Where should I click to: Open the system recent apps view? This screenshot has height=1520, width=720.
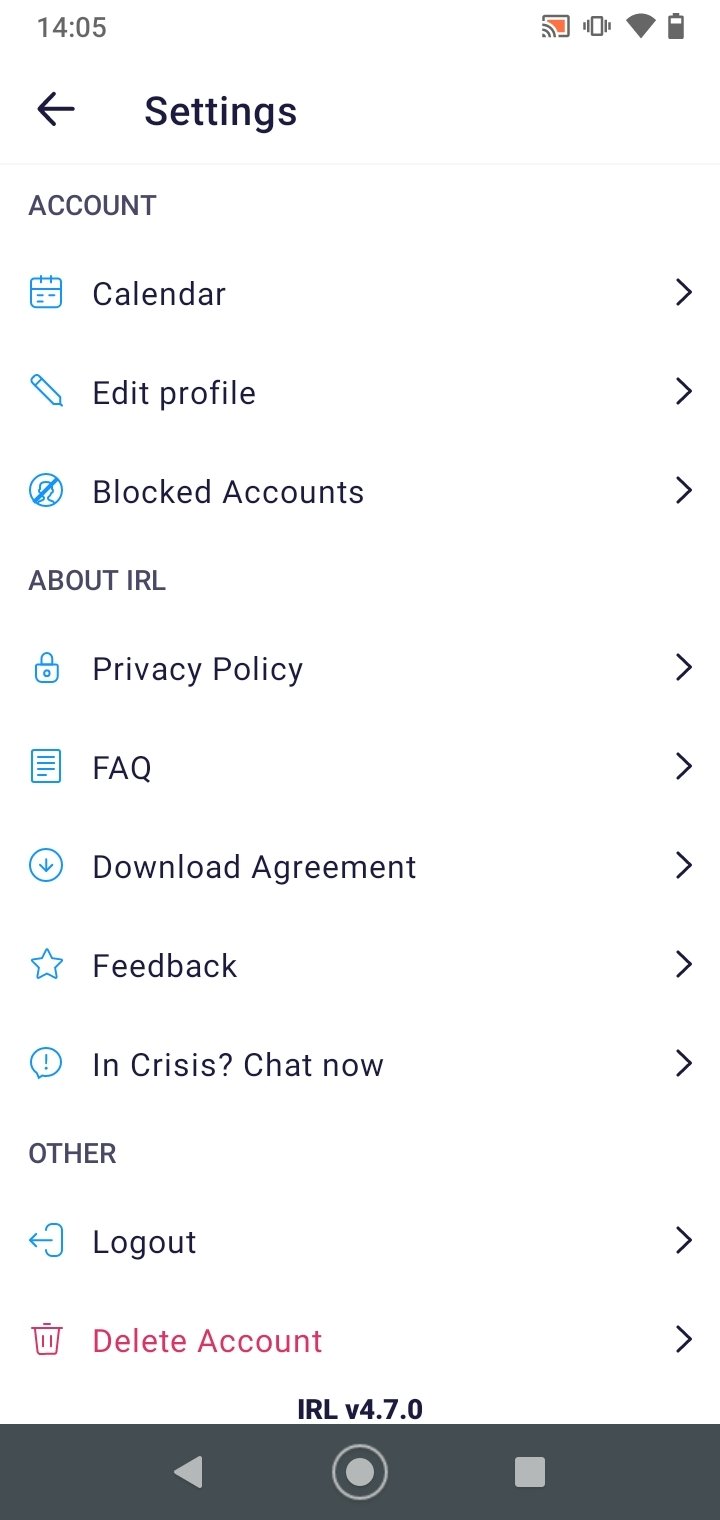coord(529,1472)
